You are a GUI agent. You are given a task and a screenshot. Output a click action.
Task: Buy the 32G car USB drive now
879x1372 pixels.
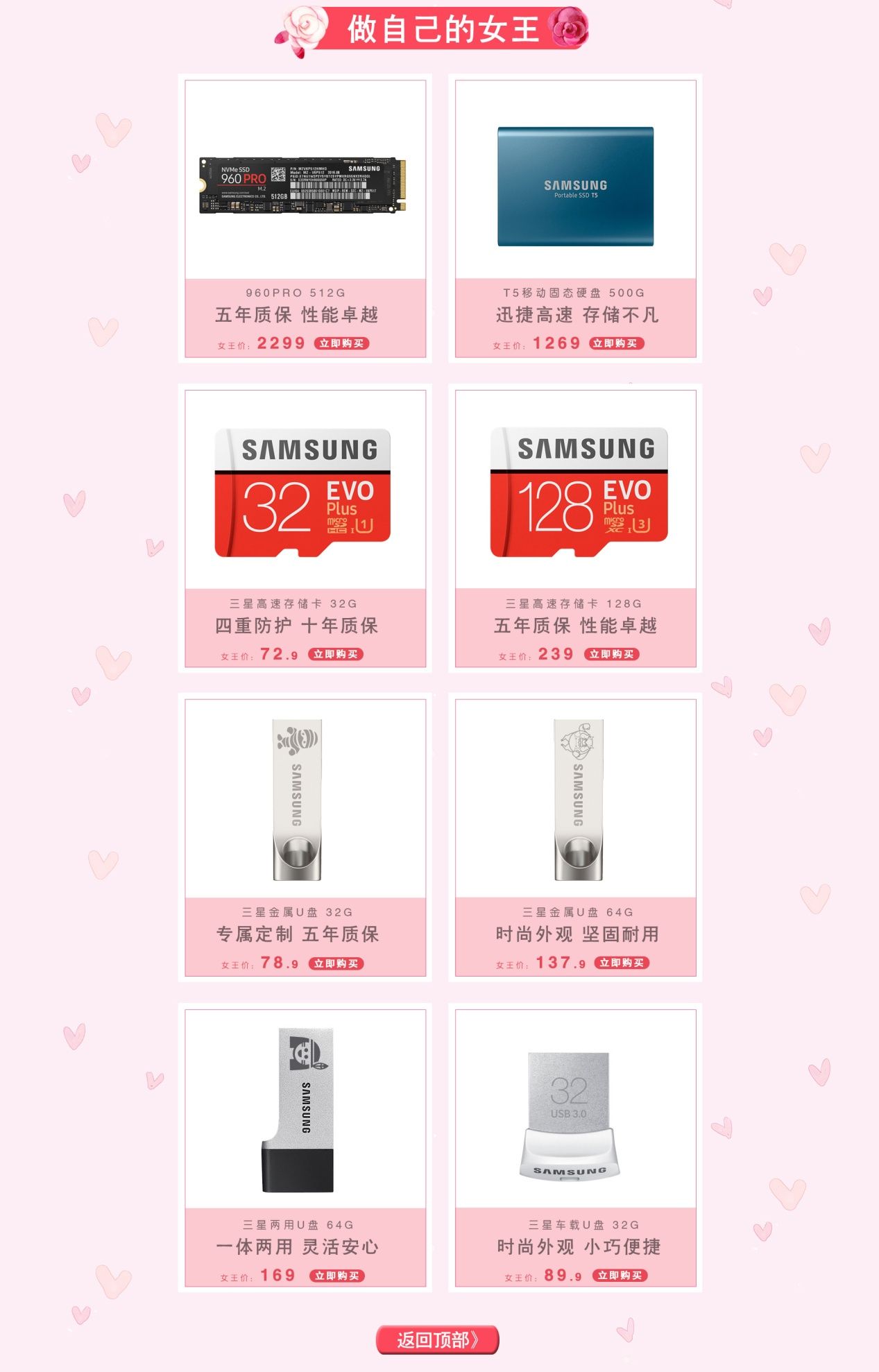coord(620,1276)
